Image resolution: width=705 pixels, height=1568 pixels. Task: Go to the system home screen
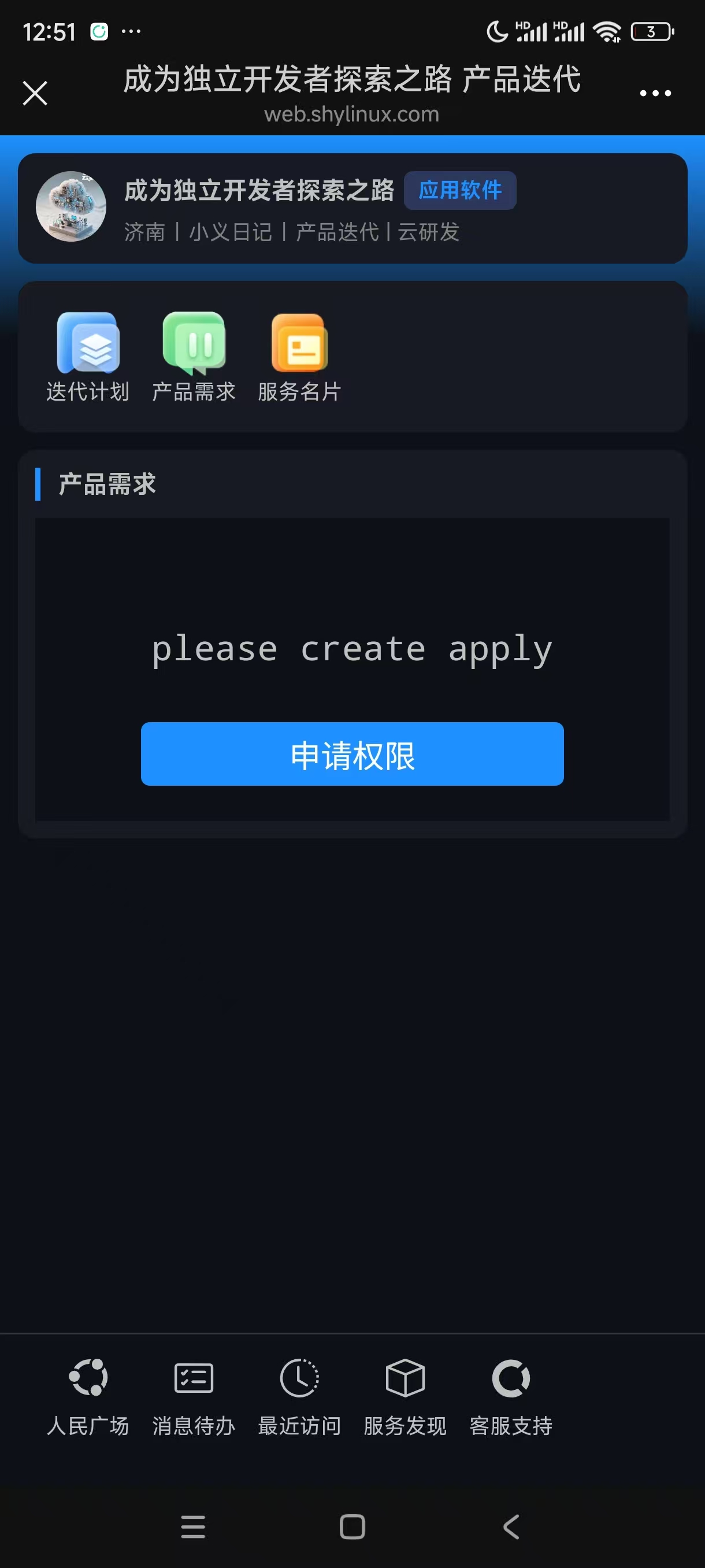point(352,1526)
